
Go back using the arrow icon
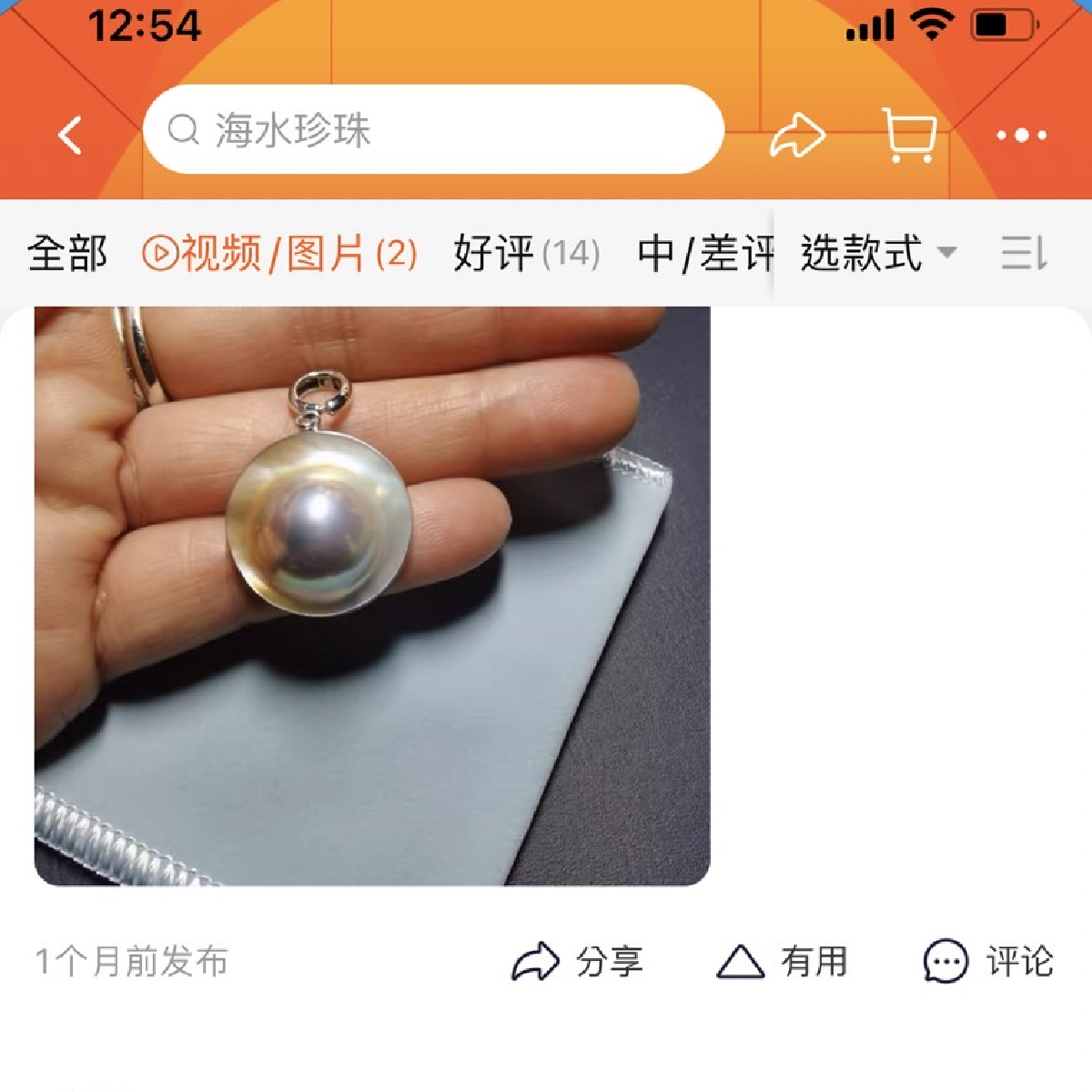(x=70, y=136)
